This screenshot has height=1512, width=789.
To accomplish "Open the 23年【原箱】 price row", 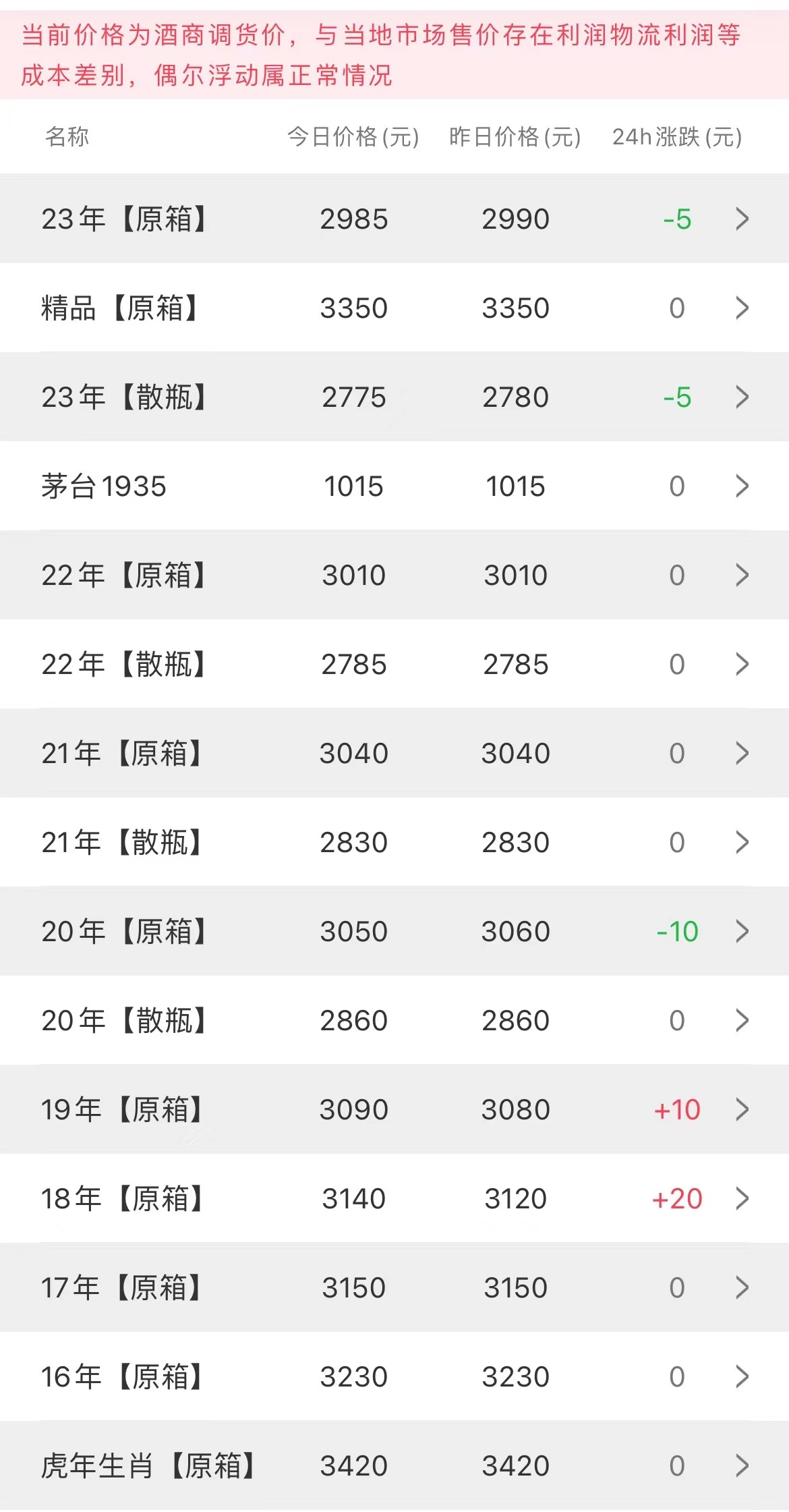I will pos(394,219).
